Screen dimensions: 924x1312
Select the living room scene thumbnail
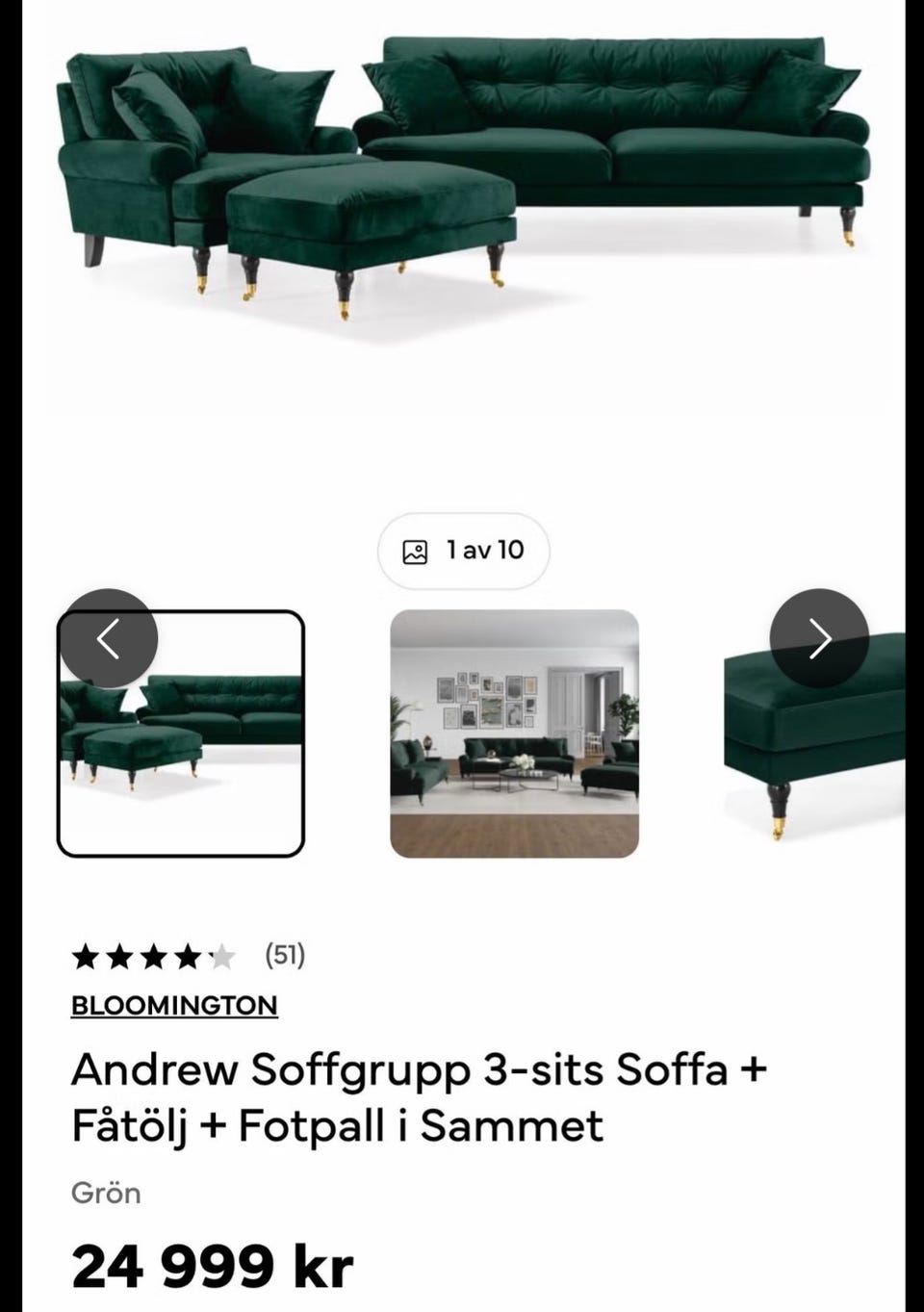[x=514, y=733]
